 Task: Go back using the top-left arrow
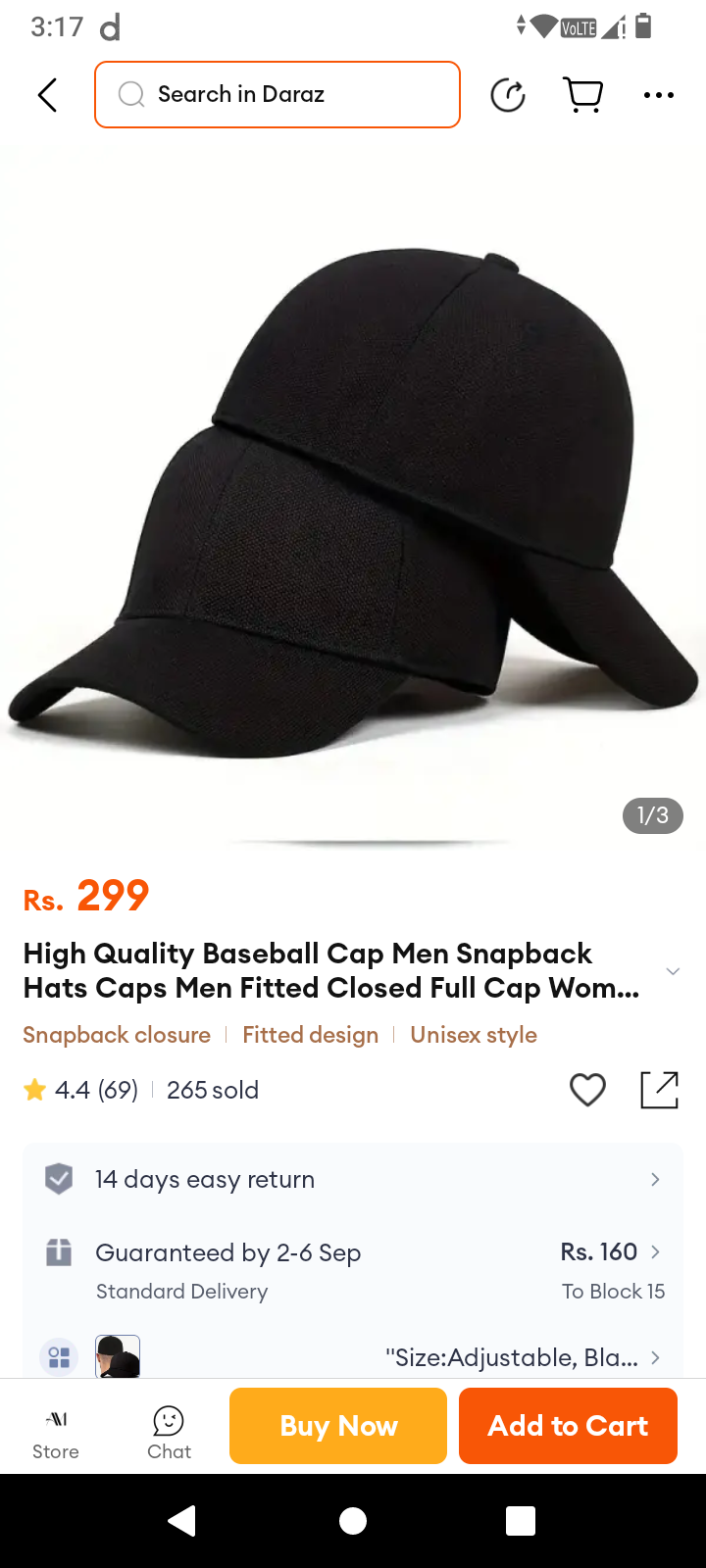[x=47, y=95]
